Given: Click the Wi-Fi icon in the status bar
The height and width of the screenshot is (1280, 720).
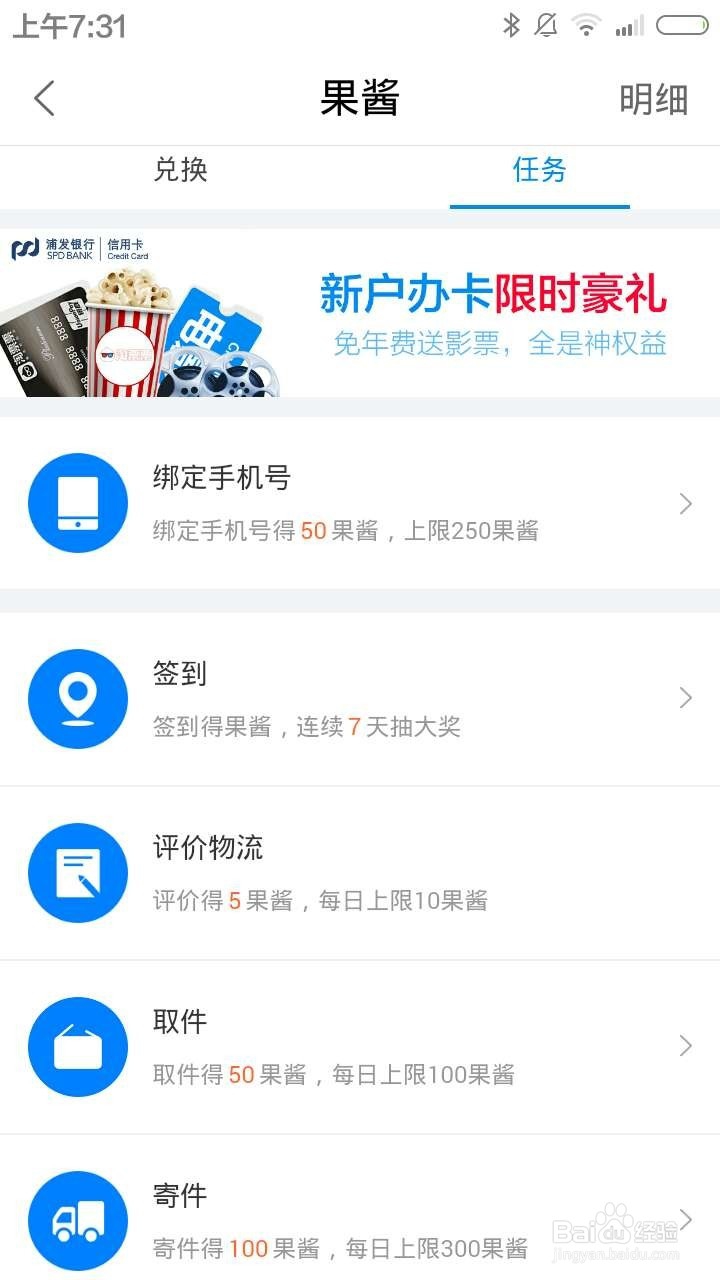Looking at the screenshot, I should coord(585,26).
